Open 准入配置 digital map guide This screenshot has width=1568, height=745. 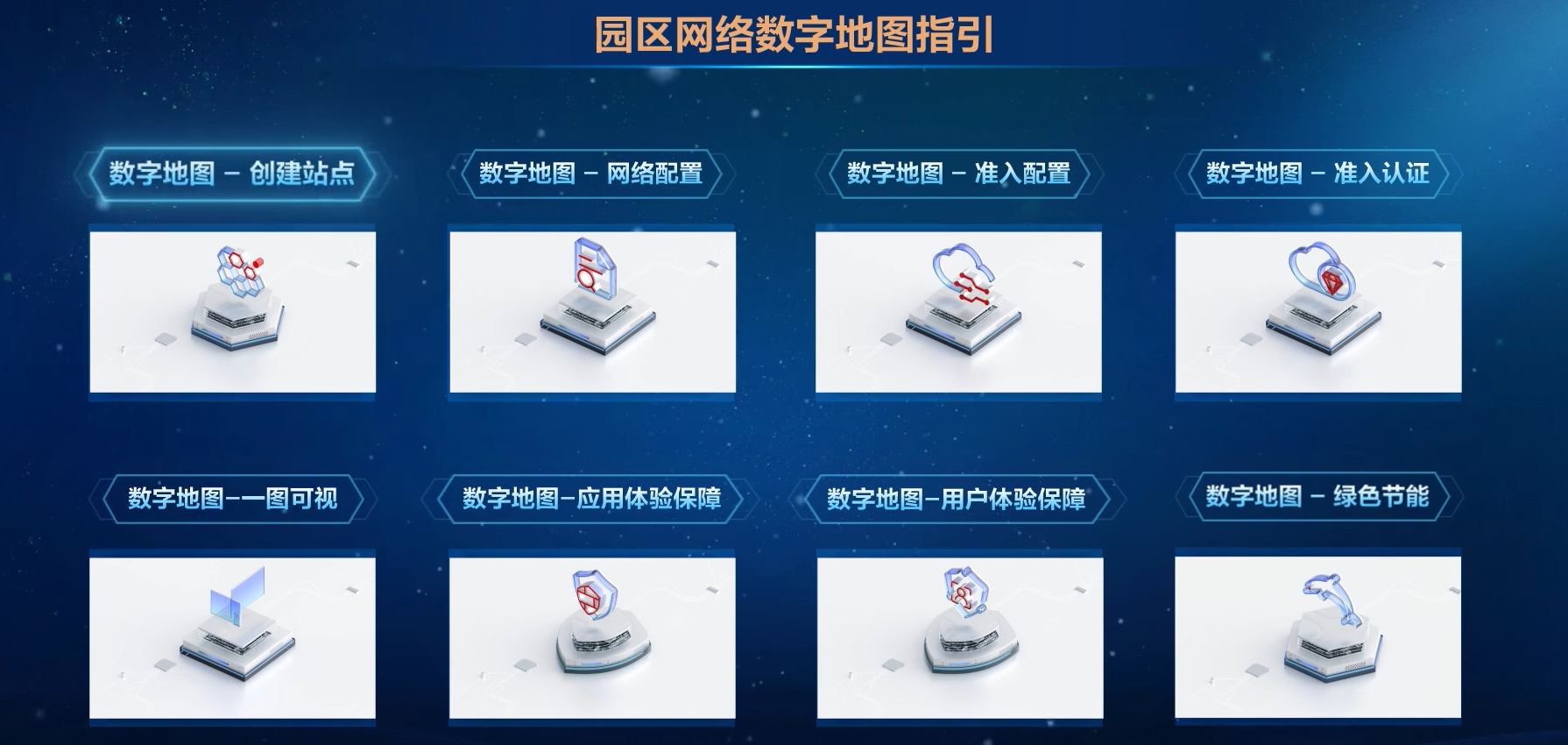click(958, 174)
